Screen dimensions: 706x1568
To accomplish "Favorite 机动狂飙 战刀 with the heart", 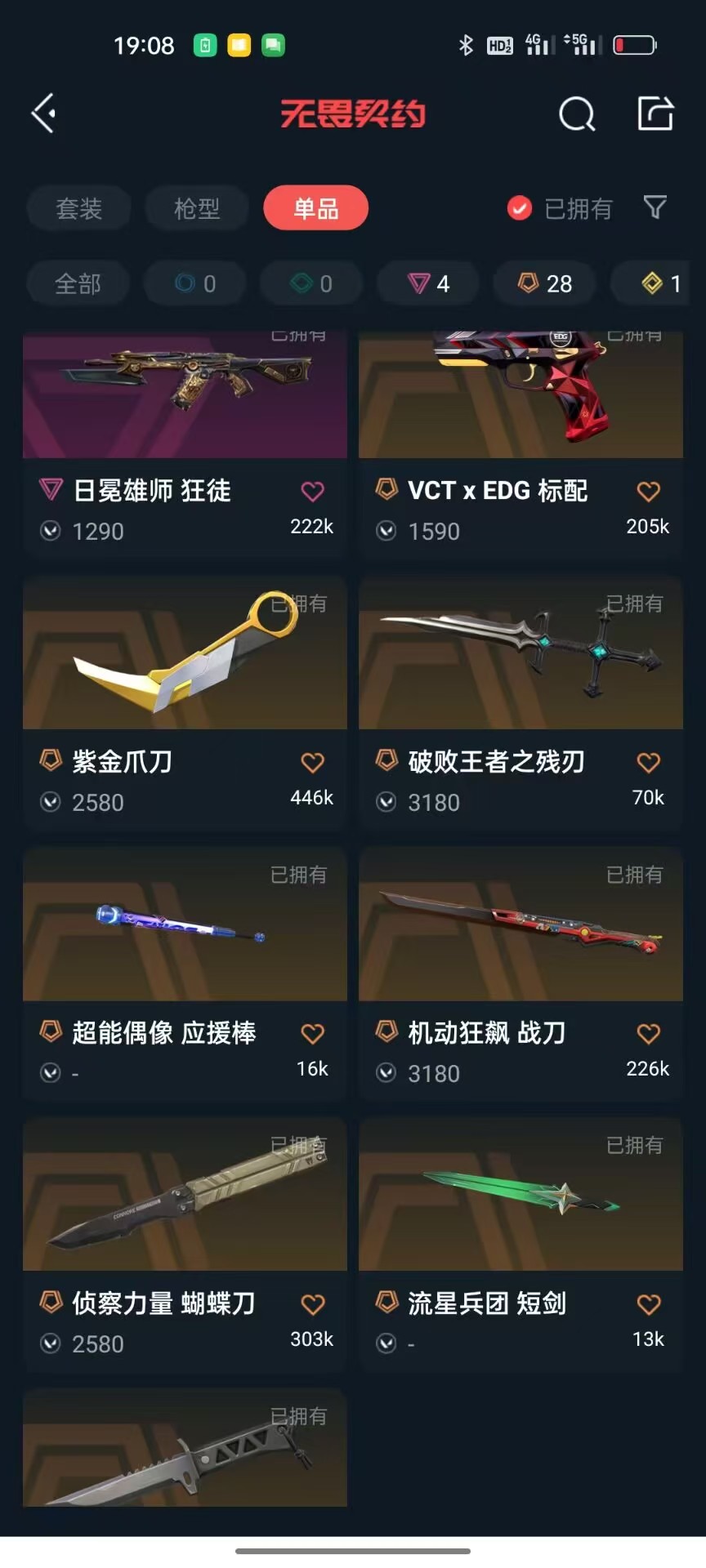I will tap(648, 1034).
